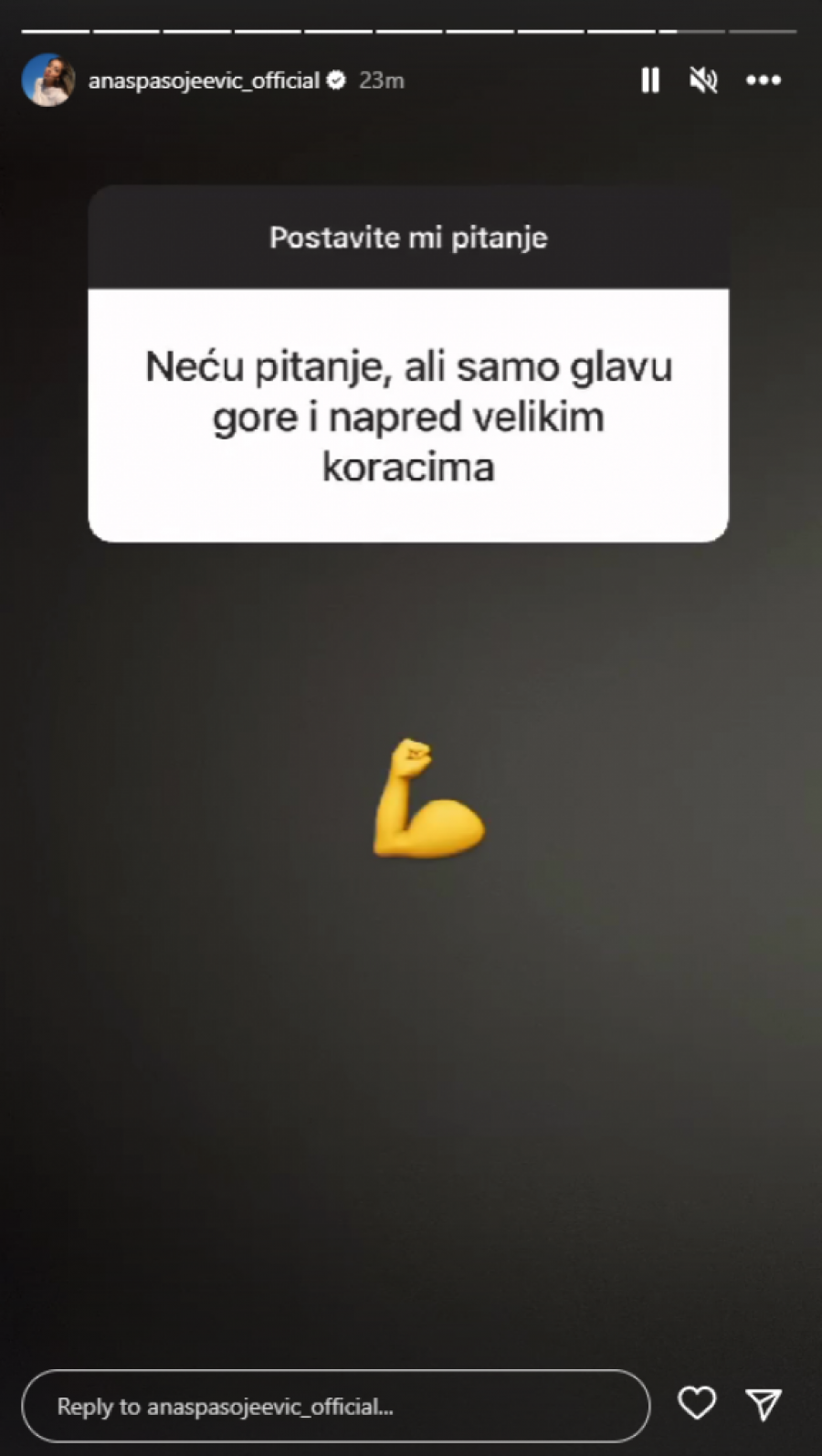822x1456 pixels.
Task: Like this story with the heart
Action: (697, 1404)
